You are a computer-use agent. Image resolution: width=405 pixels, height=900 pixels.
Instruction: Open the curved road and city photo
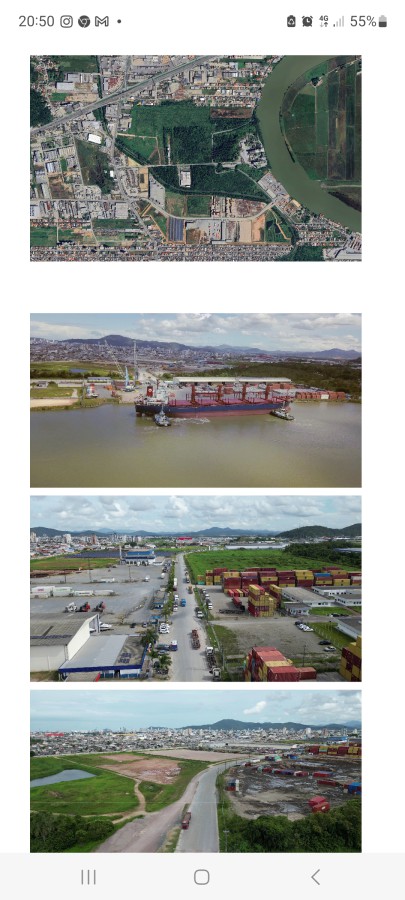[x=196, y=771]
